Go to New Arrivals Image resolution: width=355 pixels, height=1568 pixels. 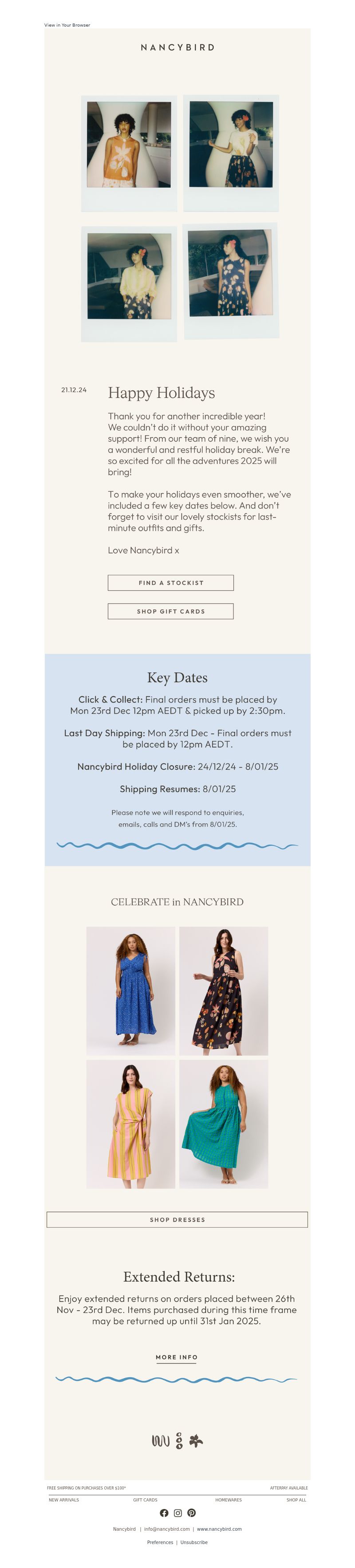64,1500
